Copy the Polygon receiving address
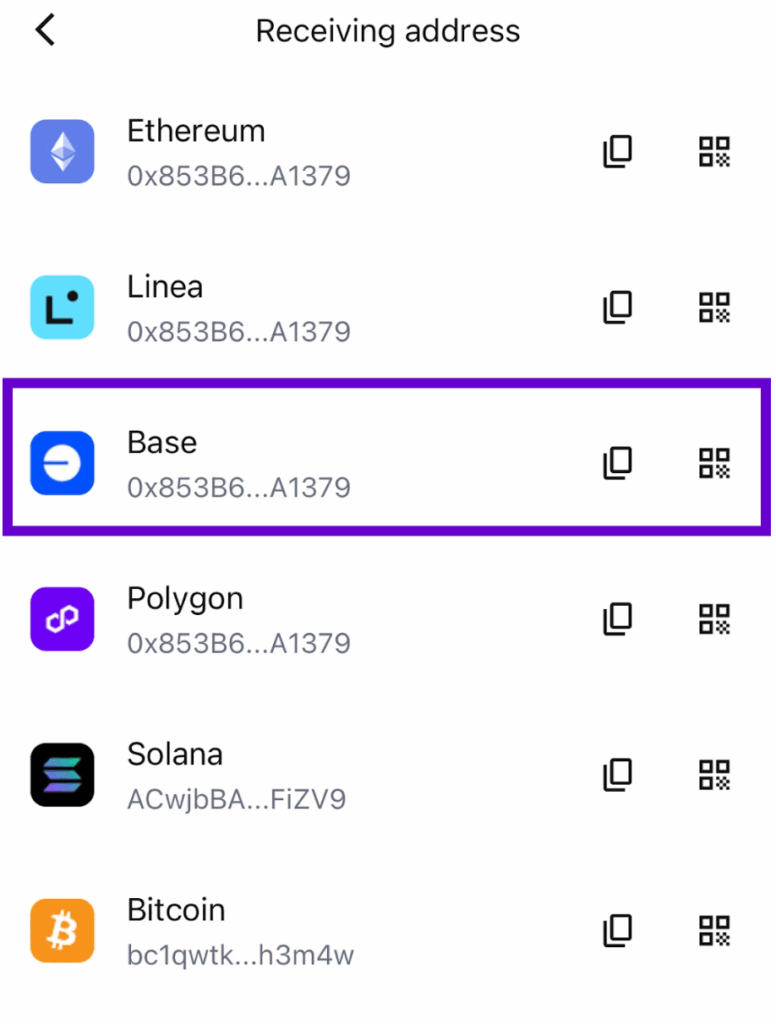This screenshot has width=776, height=1024. pyautogui.click(x=617, y=619)
